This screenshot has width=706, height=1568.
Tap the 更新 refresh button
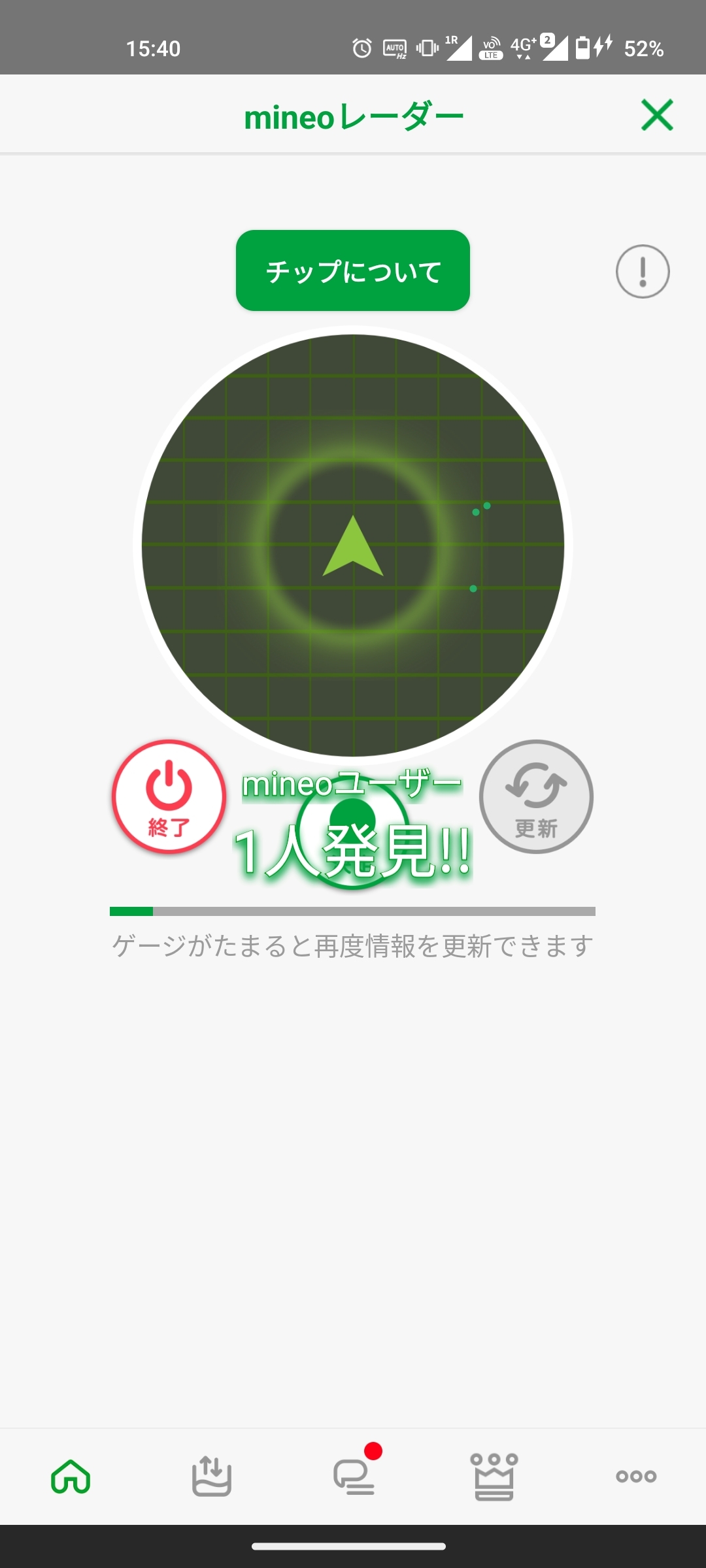(x=536, y=796)
